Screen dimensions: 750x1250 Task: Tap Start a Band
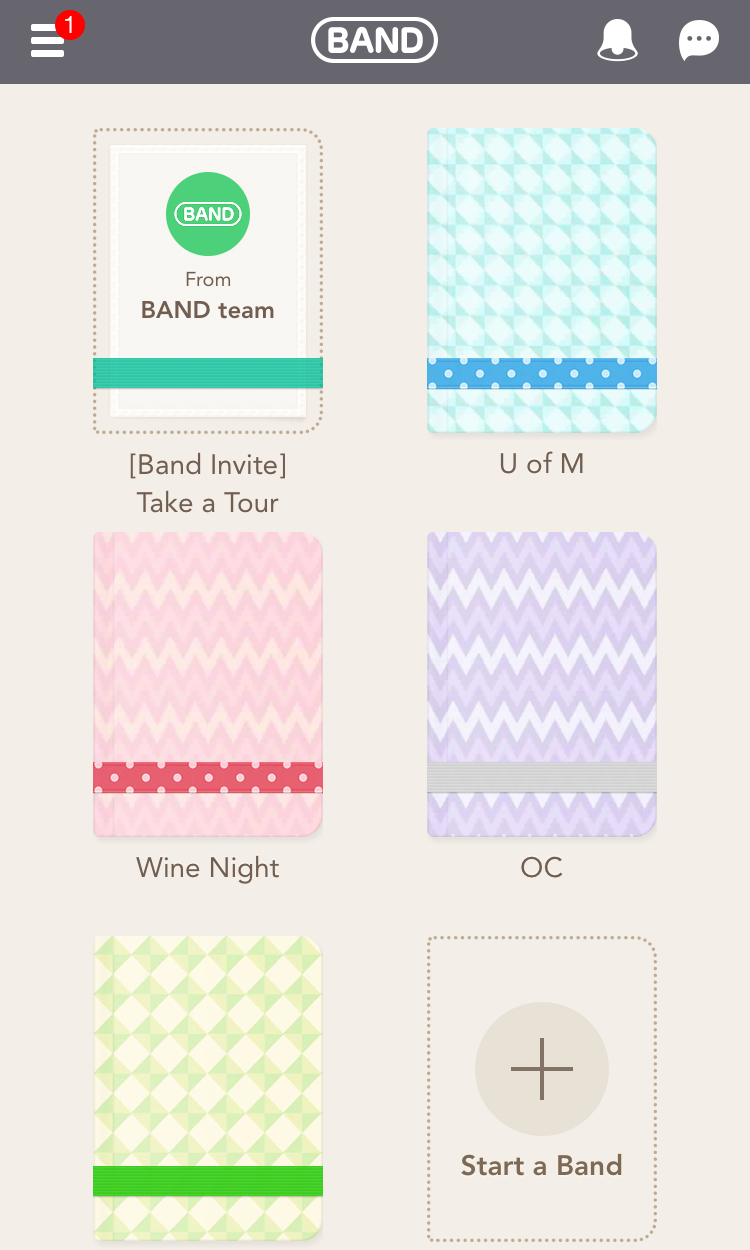click(x=541, y=1088)
